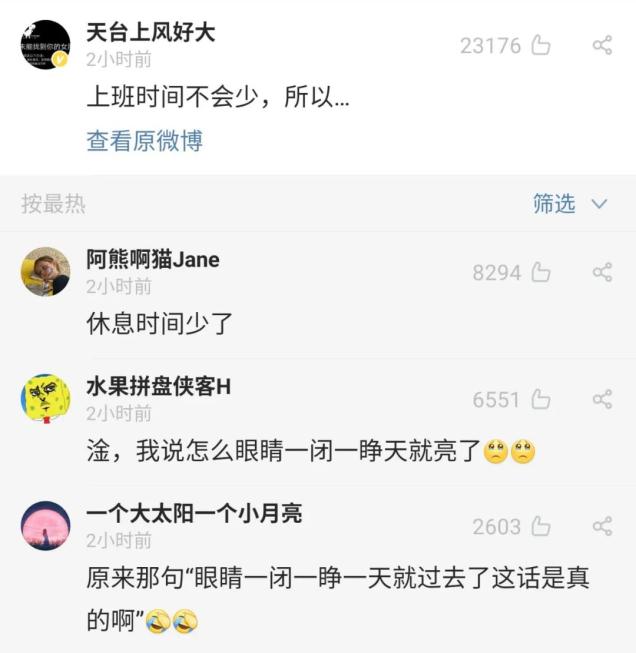Viewport: 636px width, 653px height.
Task: Open 天台上风好大's profile avatar
Action: pyautogui.click(x=46, y=45)
